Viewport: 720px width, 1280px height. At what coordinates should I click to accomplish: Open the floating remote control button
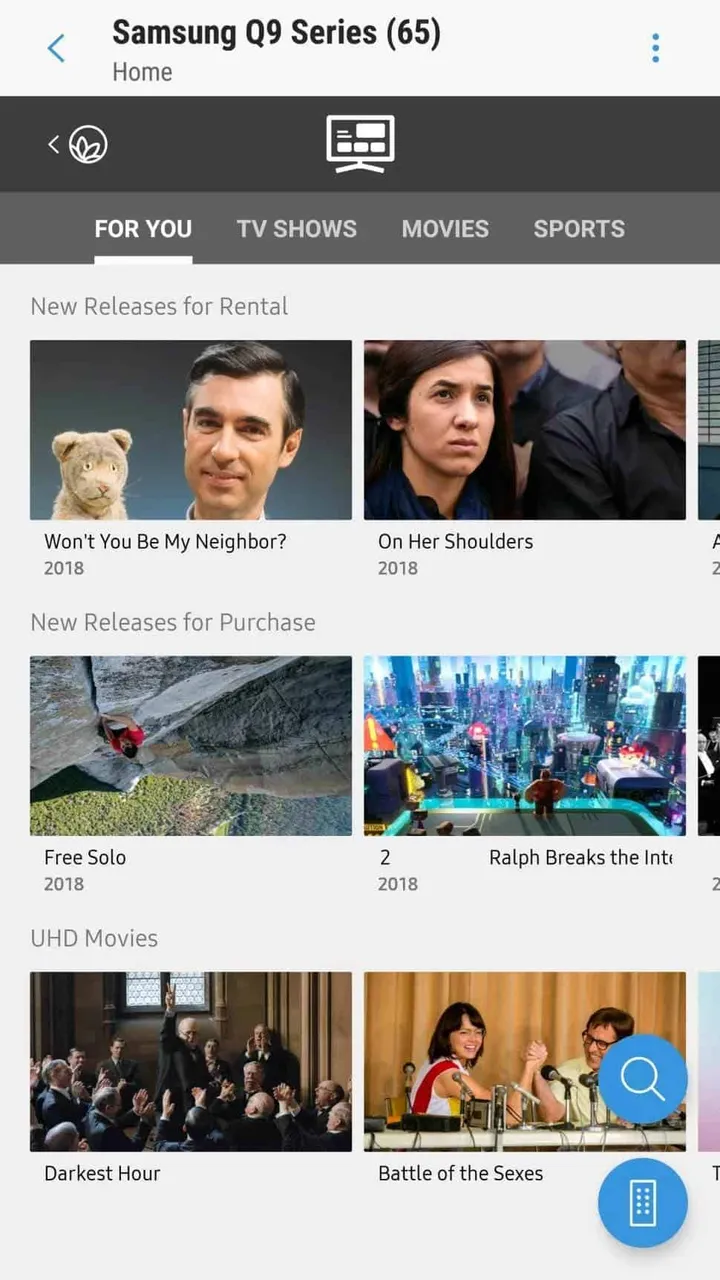(642, 1203)
